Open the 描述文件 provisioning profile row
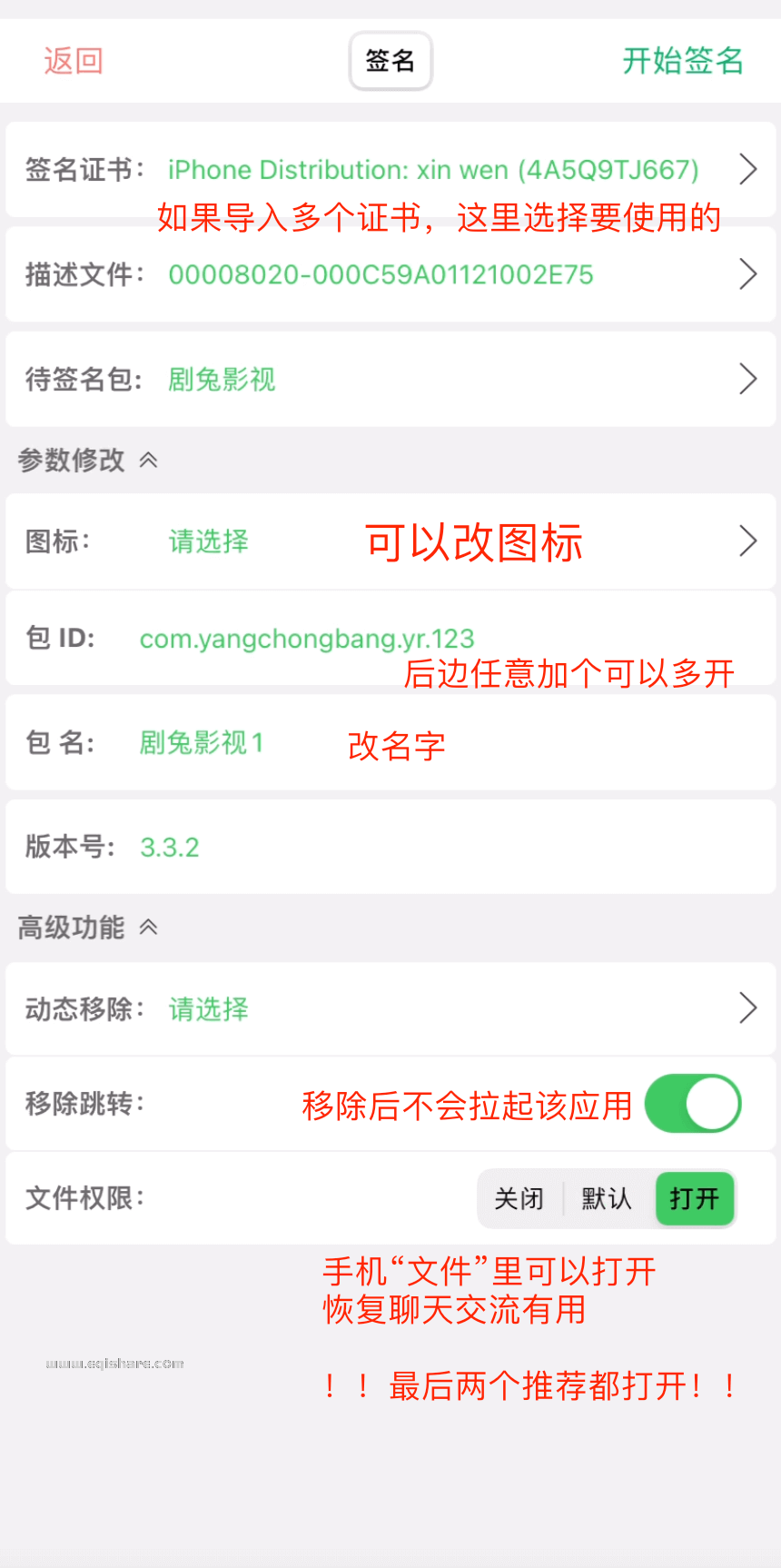The width and height of the screenshot is (781, 1568). pyautogui.click(x=390, y=274)
